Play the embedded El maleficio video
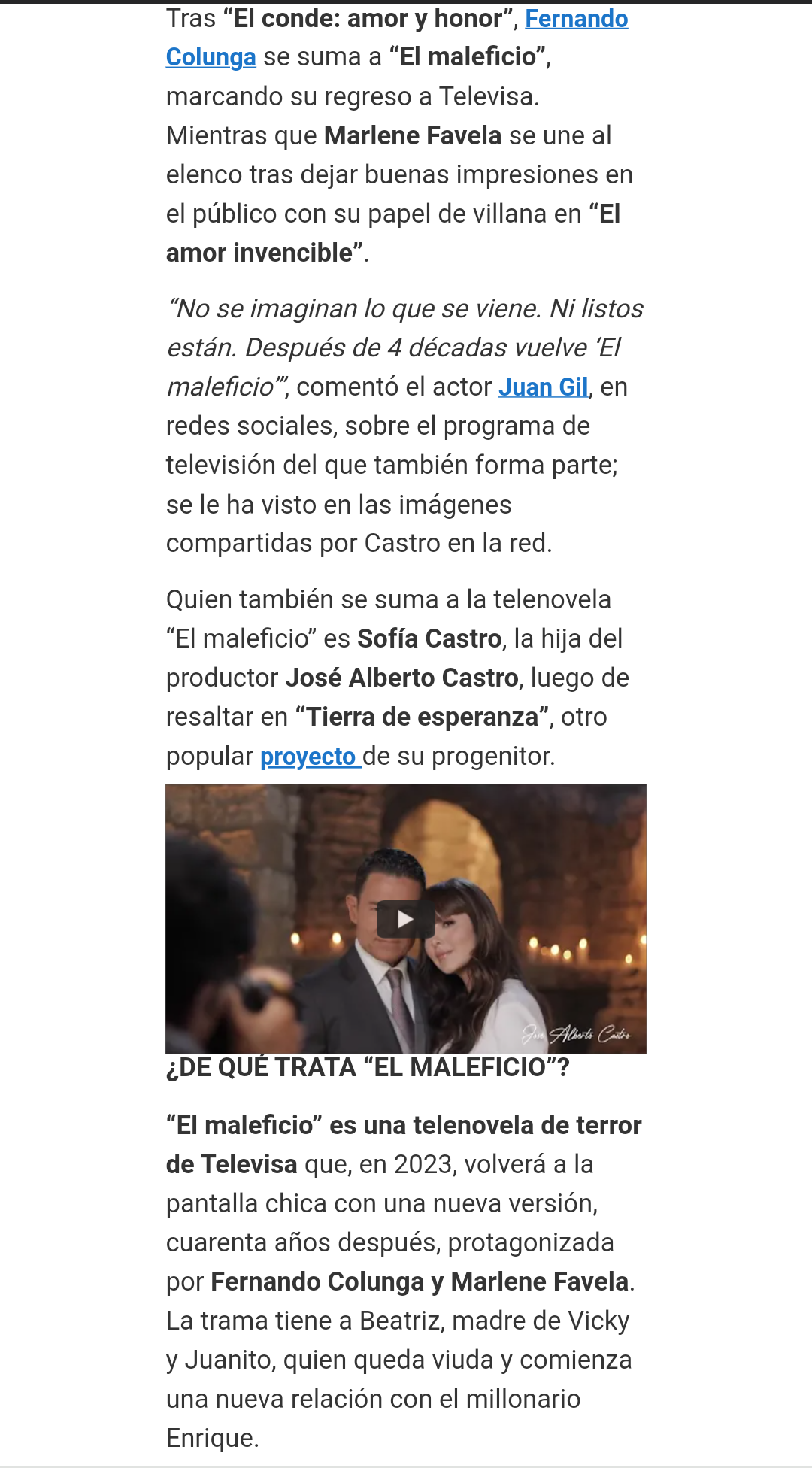The height and width of the screenshot is (1471, 812). coord(405,919)
